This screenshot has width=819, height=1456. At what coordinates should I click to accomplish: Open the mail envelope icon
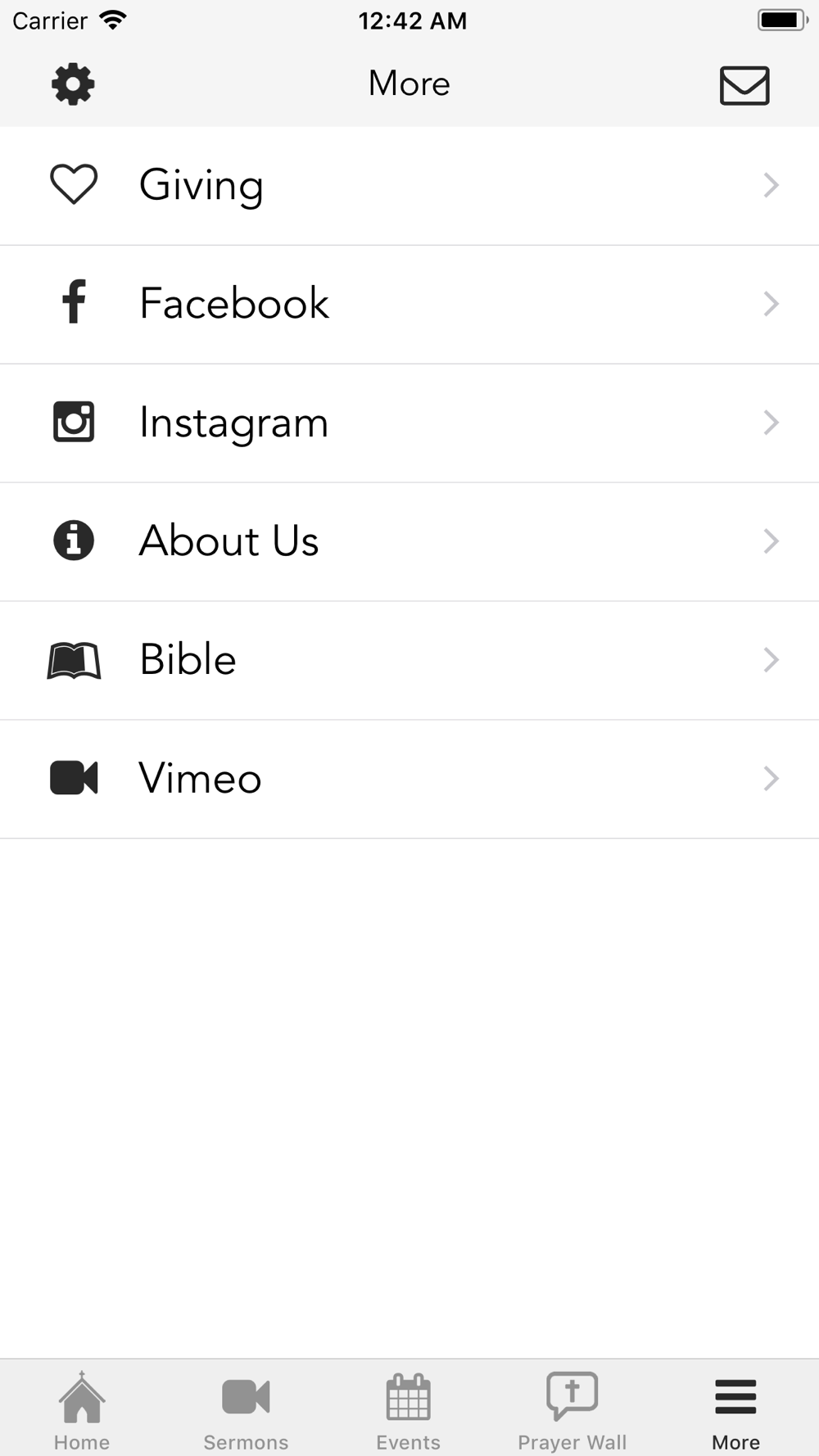pyautogui.click(x=744, y=85)
